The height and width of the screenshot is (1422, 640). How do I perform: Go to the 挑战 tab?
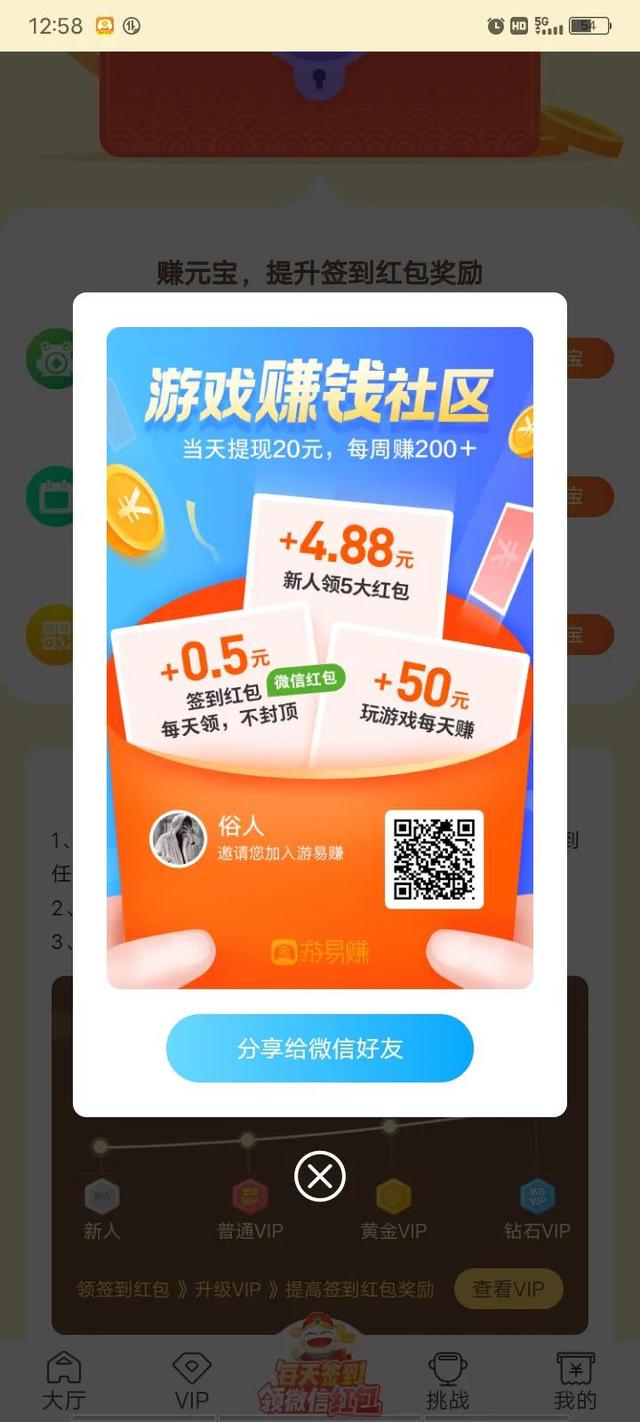pyautogui.click(x=447, y=1380)
